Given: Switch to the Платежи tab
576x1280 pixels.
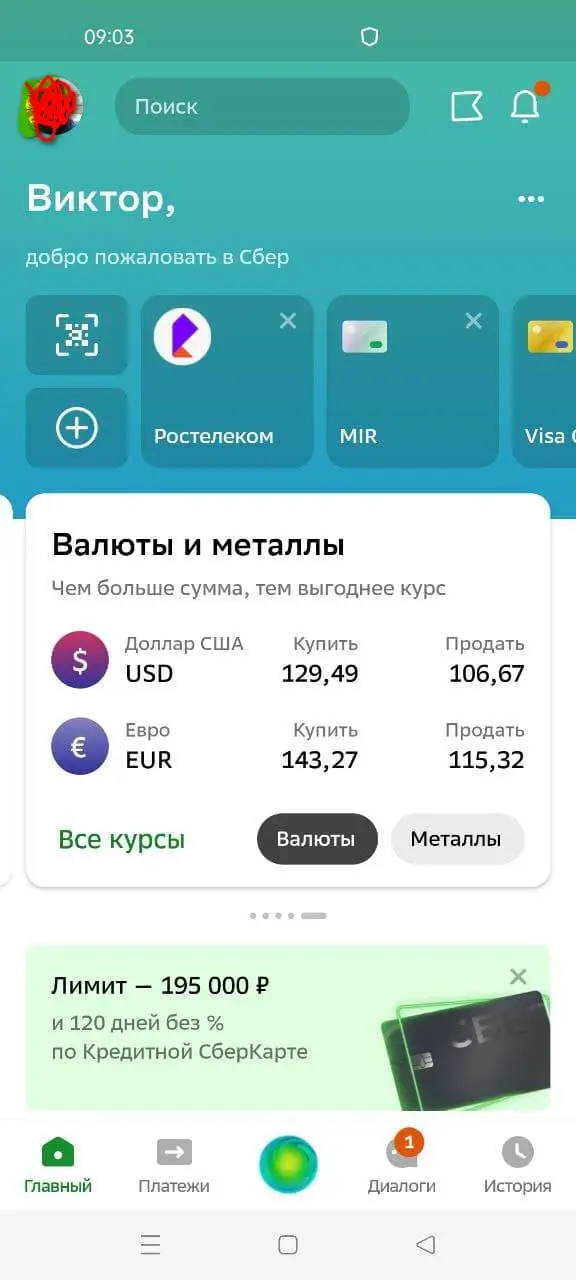Looking at the screenshot, I should pos(174,1166).
